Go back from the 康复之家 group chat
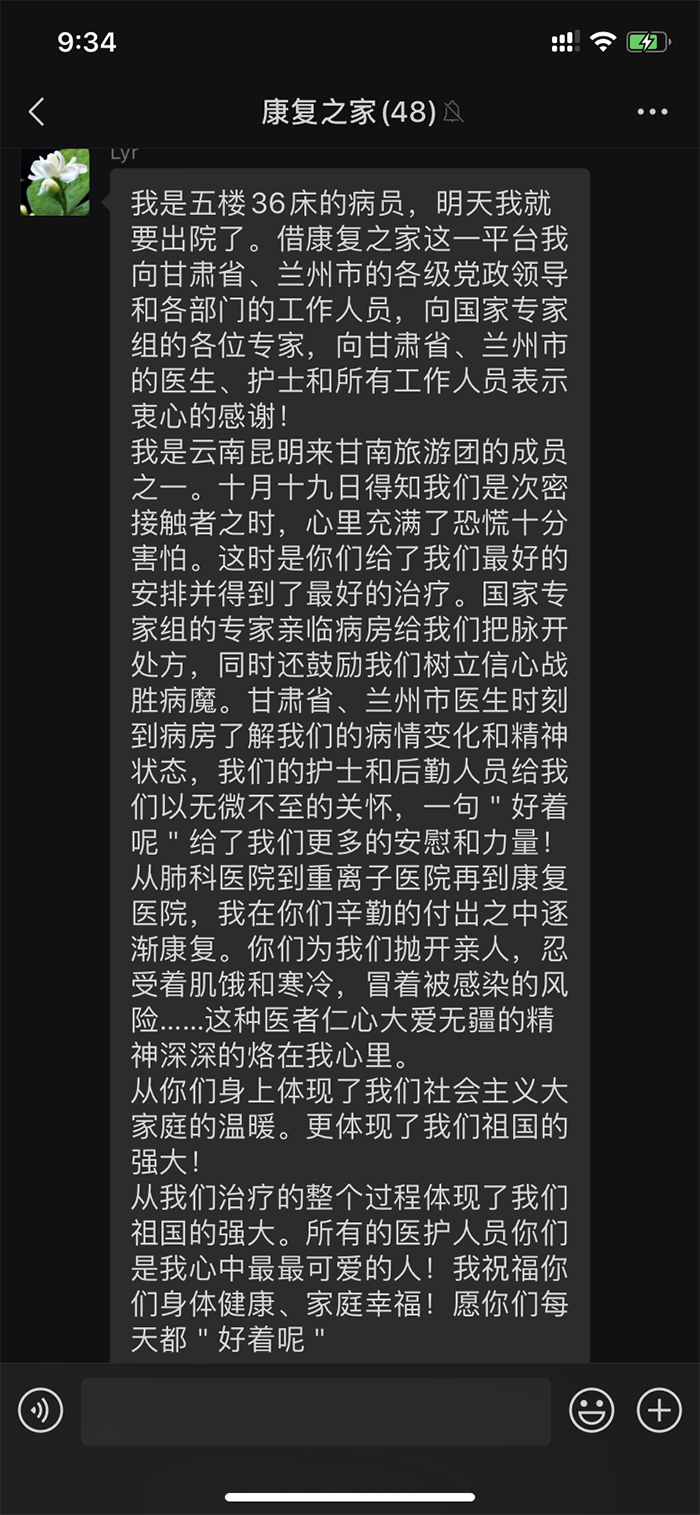The width and height of the screenshot is (700, 1515). point(37,111)
